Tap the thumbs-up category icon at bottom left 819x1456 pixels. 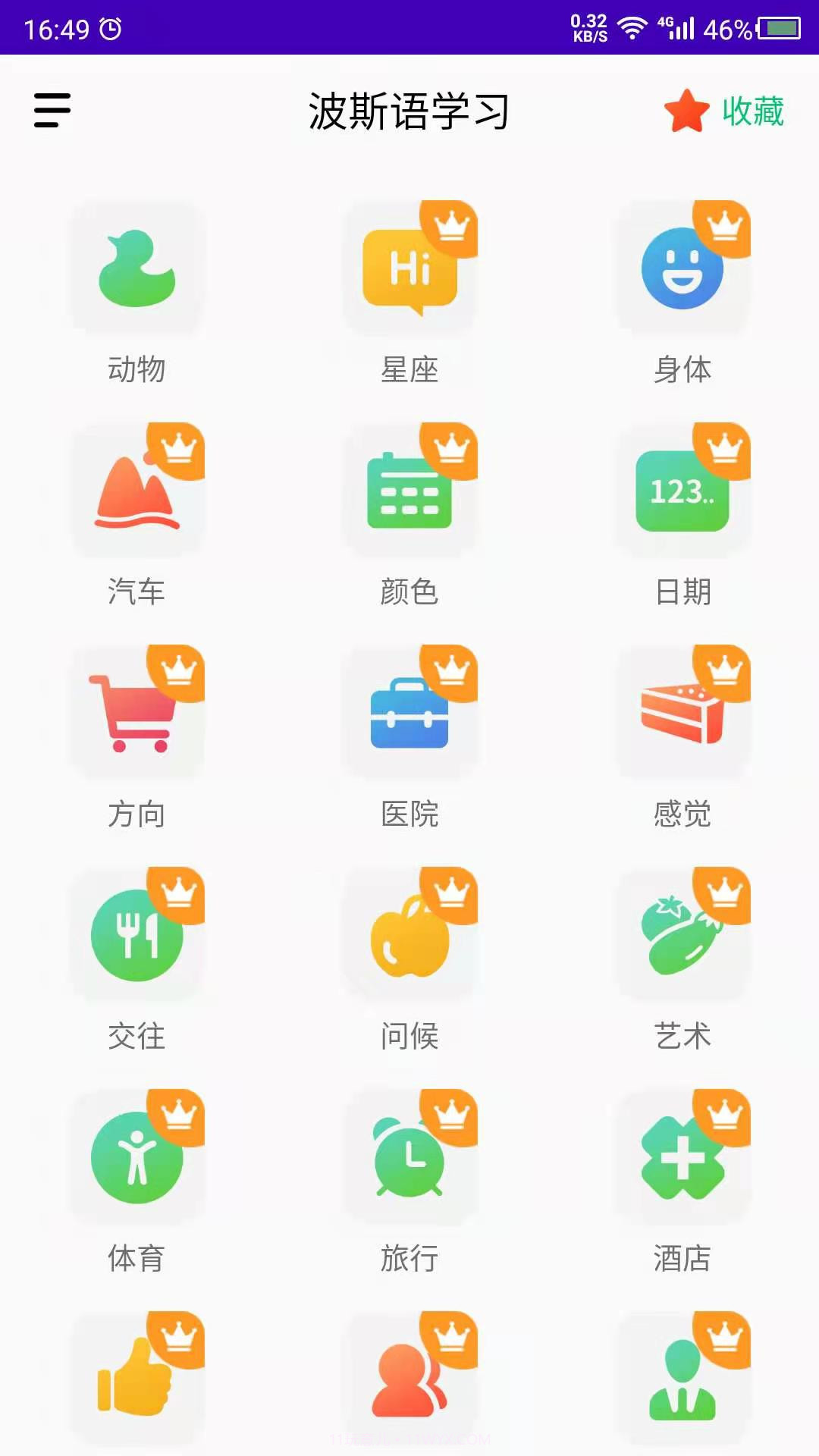(x=136, y=1380)
